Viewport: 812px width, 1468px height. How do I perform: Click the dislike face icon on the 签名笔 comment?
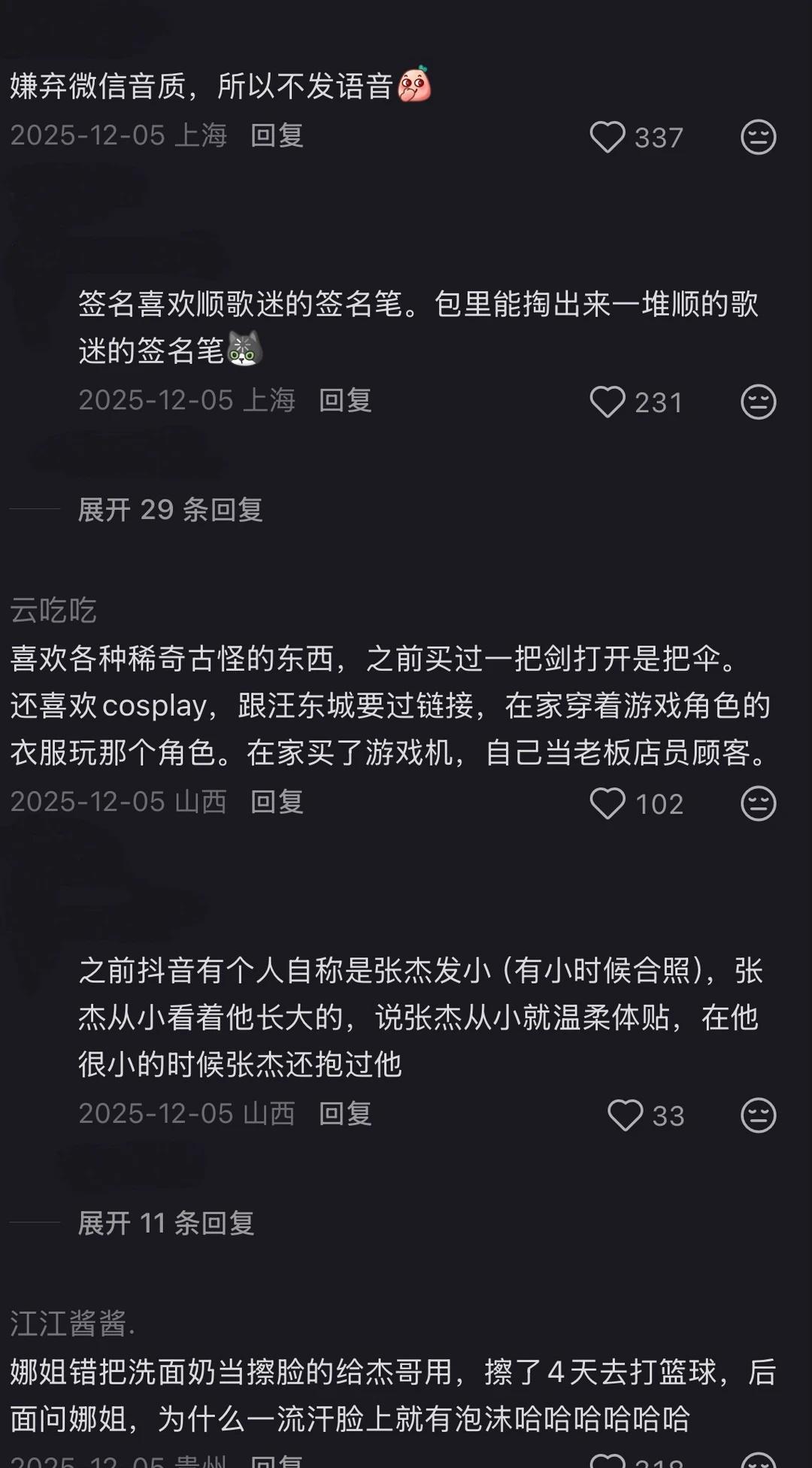click(x=760, y=404)
